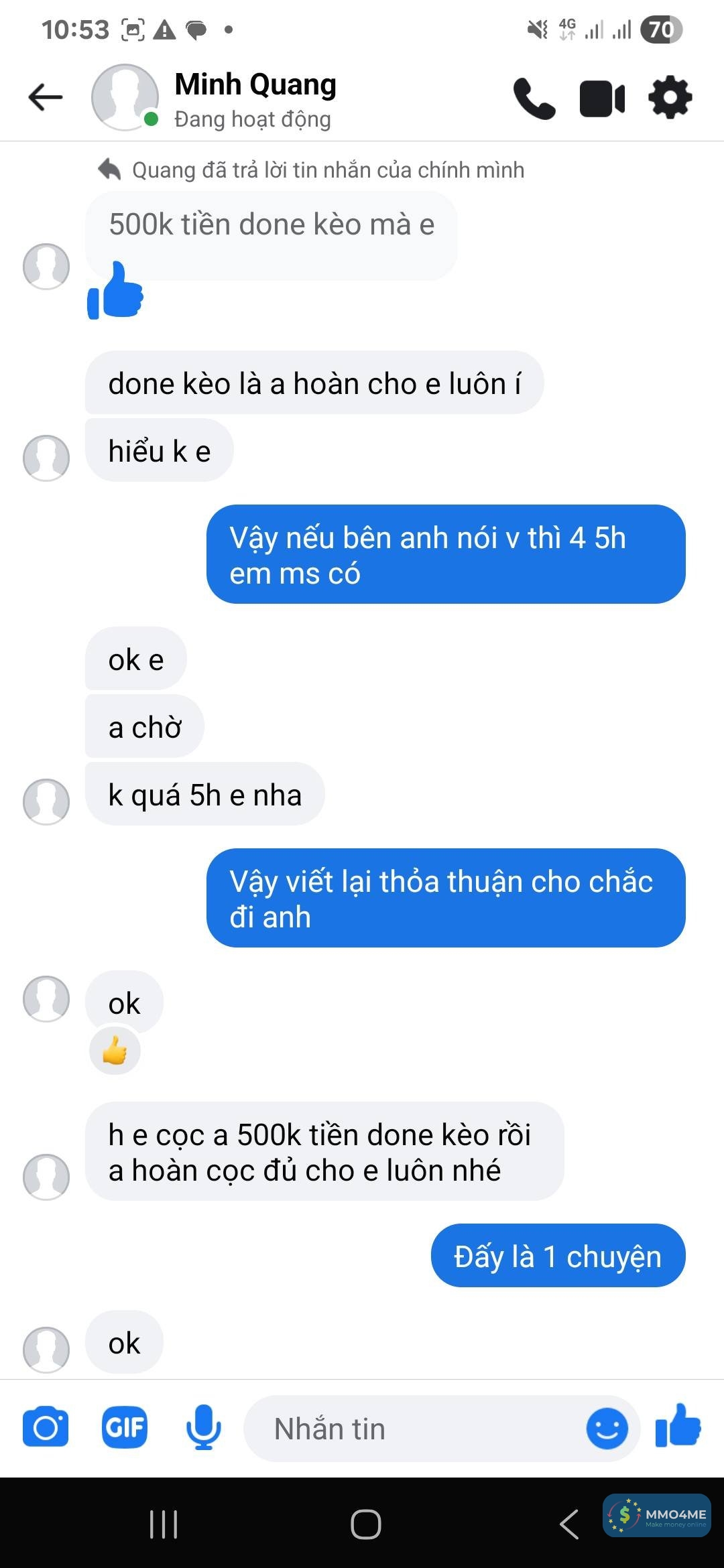Tap the system home button
Image resolution: width=724 pixels, height=1568 pixels.
[x=366, y=1524]
